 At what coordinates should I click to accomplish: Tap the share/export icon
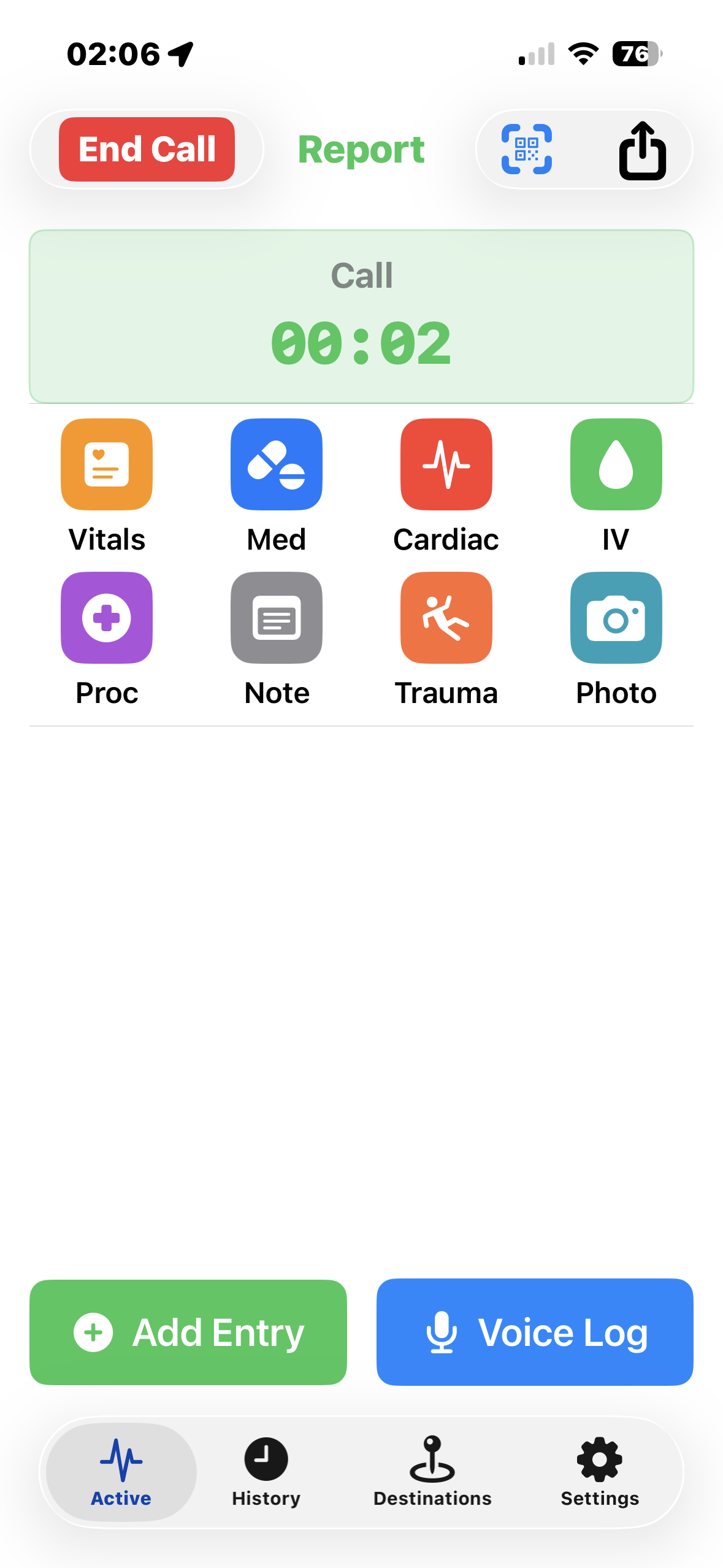click(x=642, y=149)
